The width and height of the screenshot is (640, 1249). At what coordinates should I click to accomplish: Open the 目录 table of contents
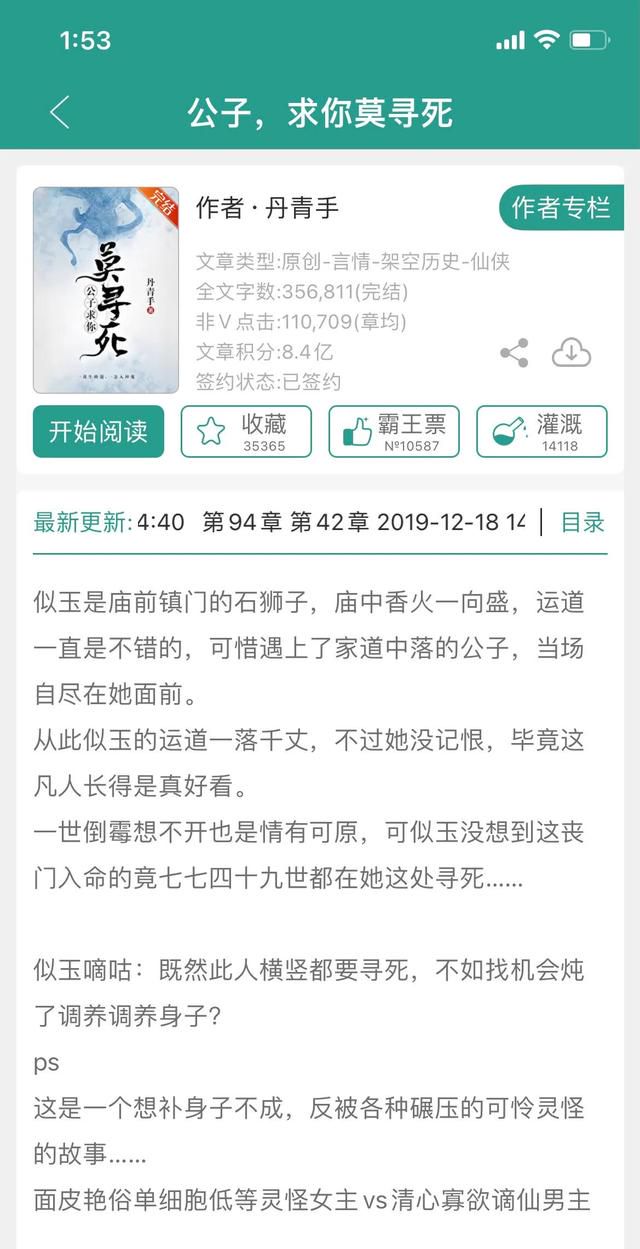point(583,522)
